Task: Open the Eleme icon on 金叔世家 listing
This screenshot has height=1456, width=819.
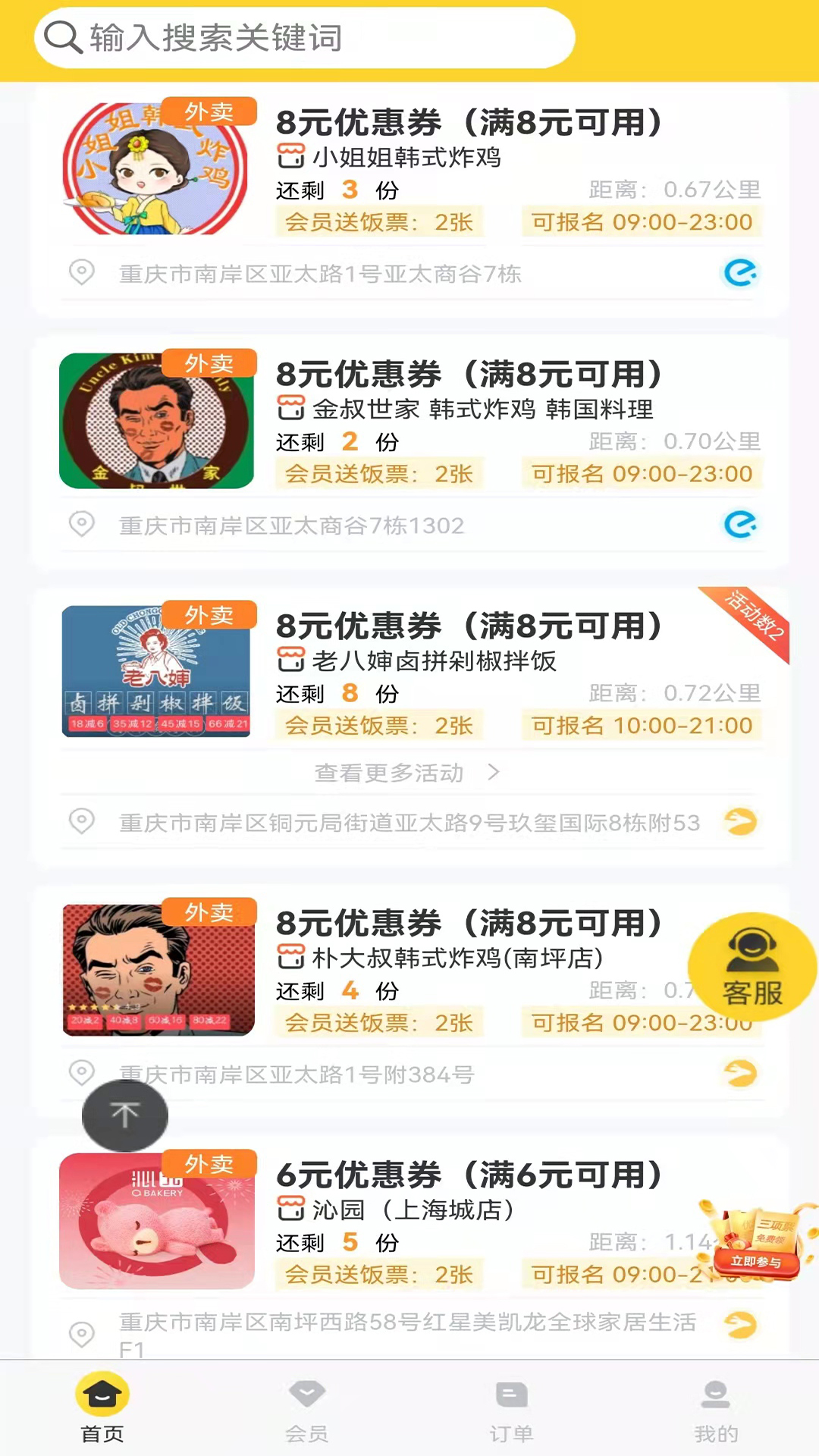Action: (x=740, y=525)
